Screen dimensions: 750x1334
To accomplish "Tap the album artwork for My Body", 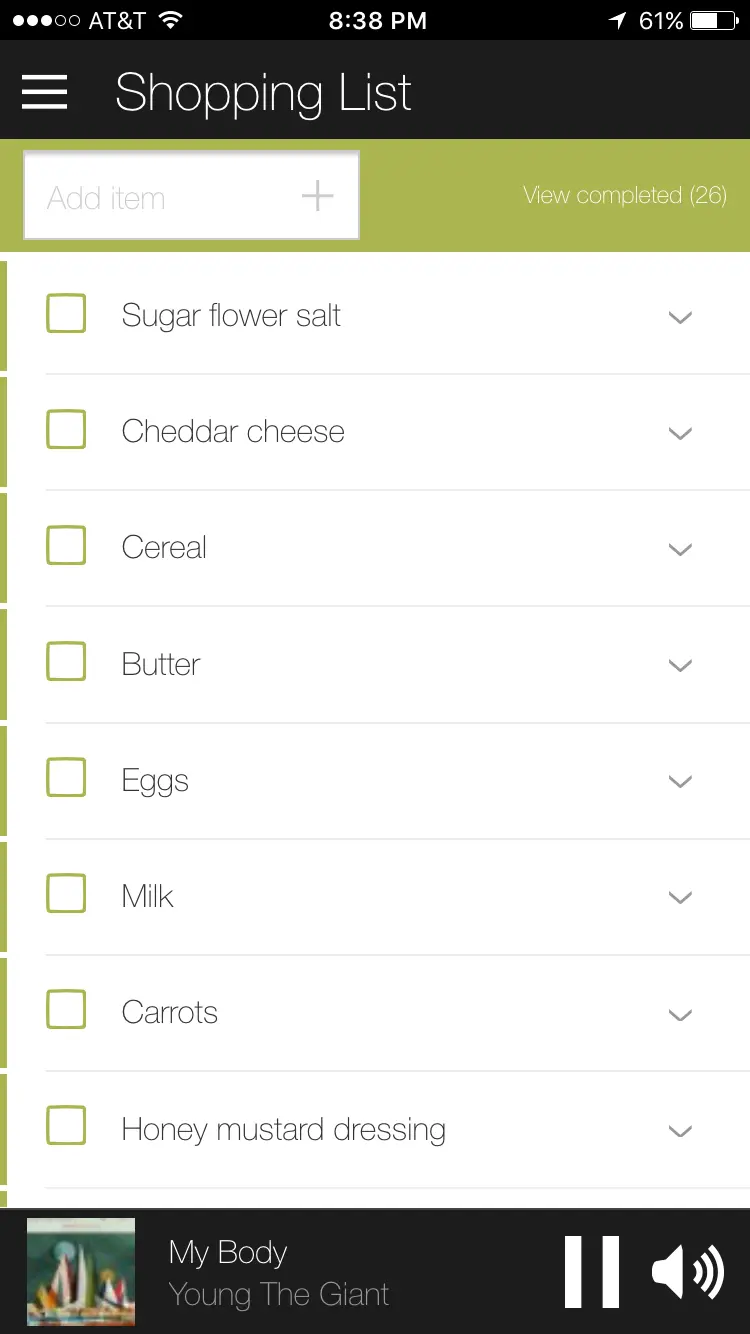I will [x=81, y=1271].
